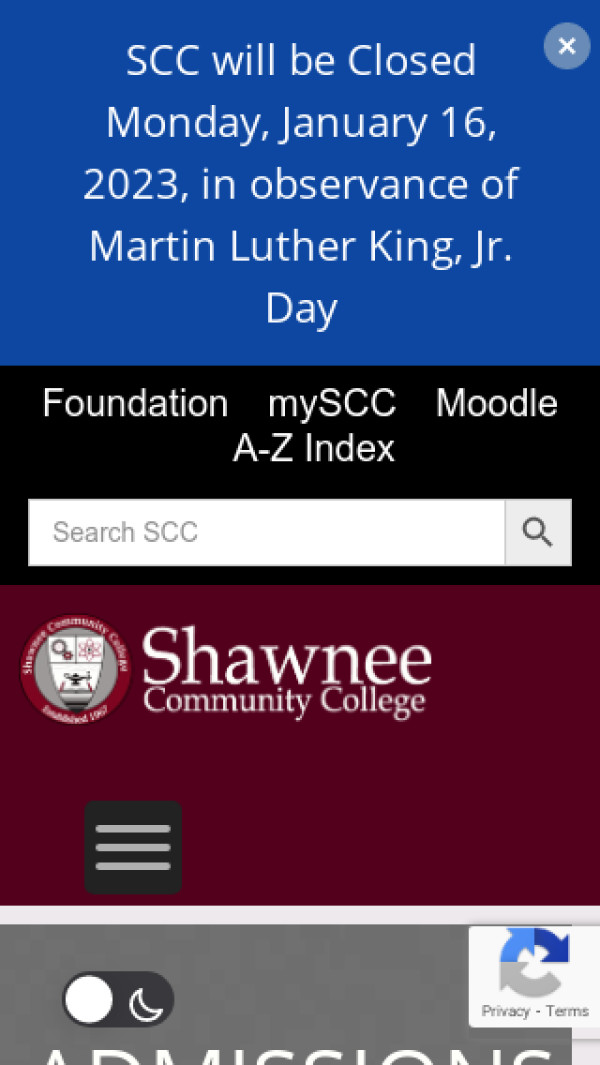Open the Shawnee Community College homepage logo
This screenshot has height=1065, width=600.
[x=226, y=669]
